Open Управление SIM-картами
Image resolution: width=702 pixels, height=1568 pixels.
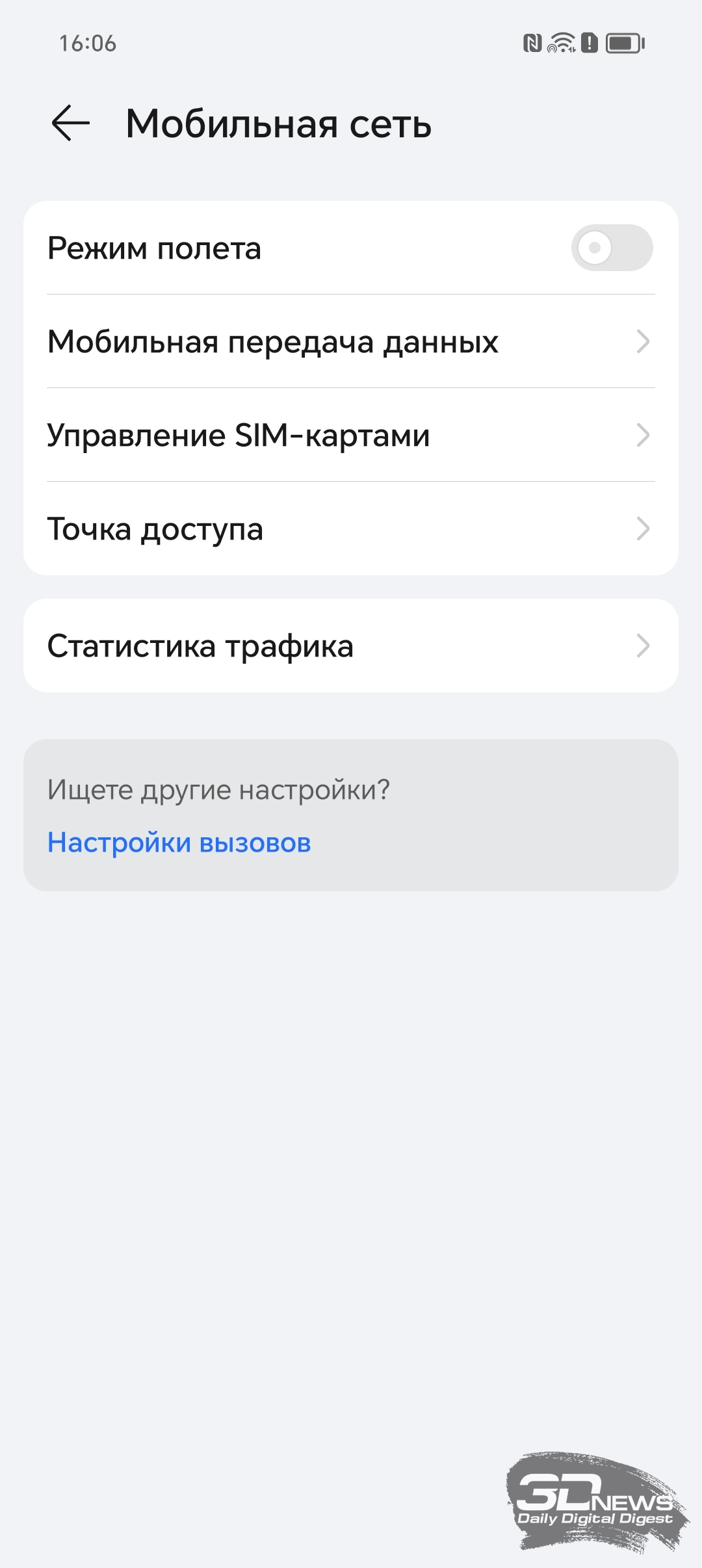pyautogui.click(x=351, y=435)
